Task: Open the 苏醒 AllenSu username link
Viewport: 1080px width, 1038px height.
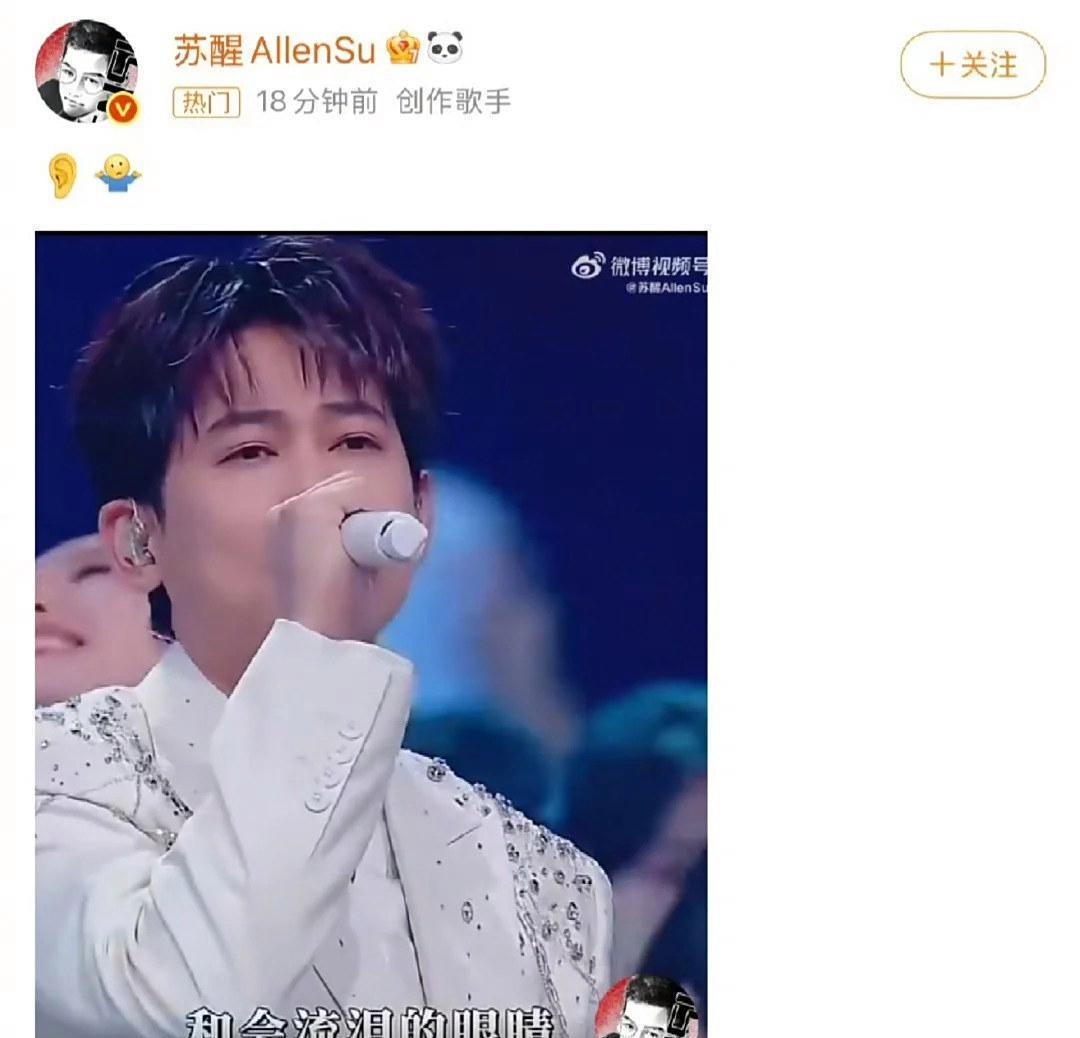Action: [x=274, y=50]
